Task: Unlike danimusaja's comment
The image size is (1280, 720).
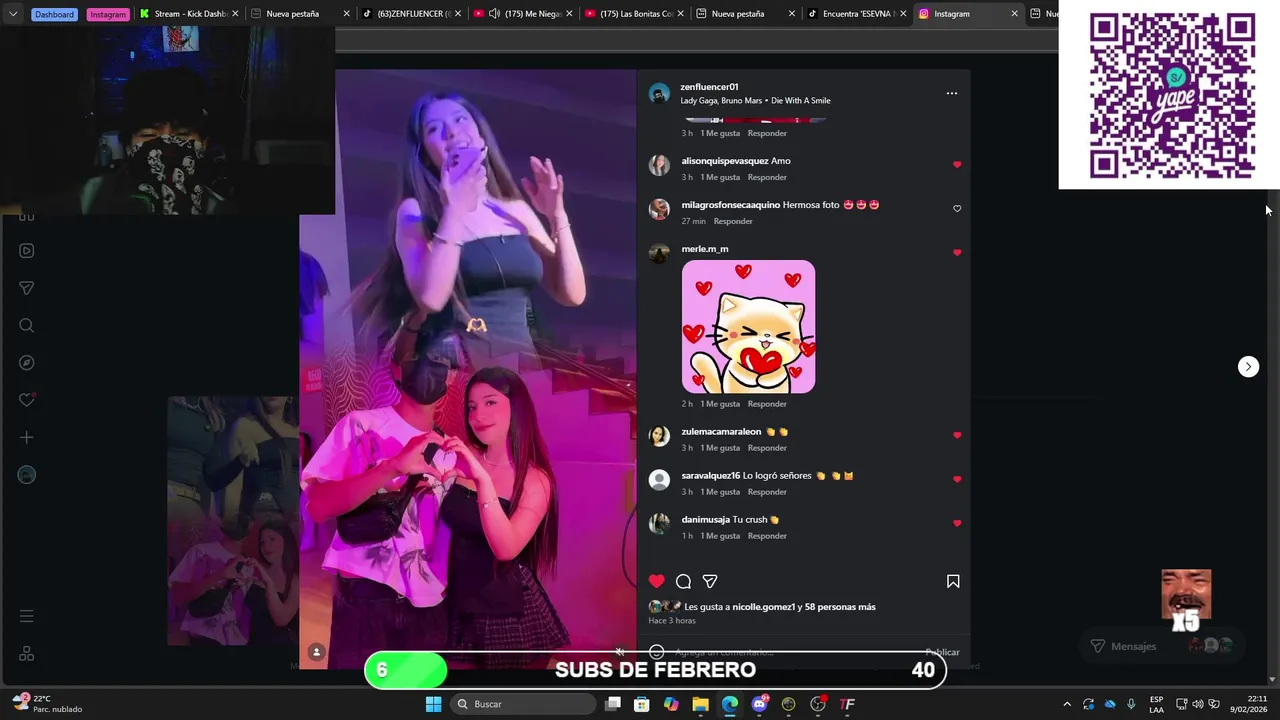Action: tap(957, 523)
